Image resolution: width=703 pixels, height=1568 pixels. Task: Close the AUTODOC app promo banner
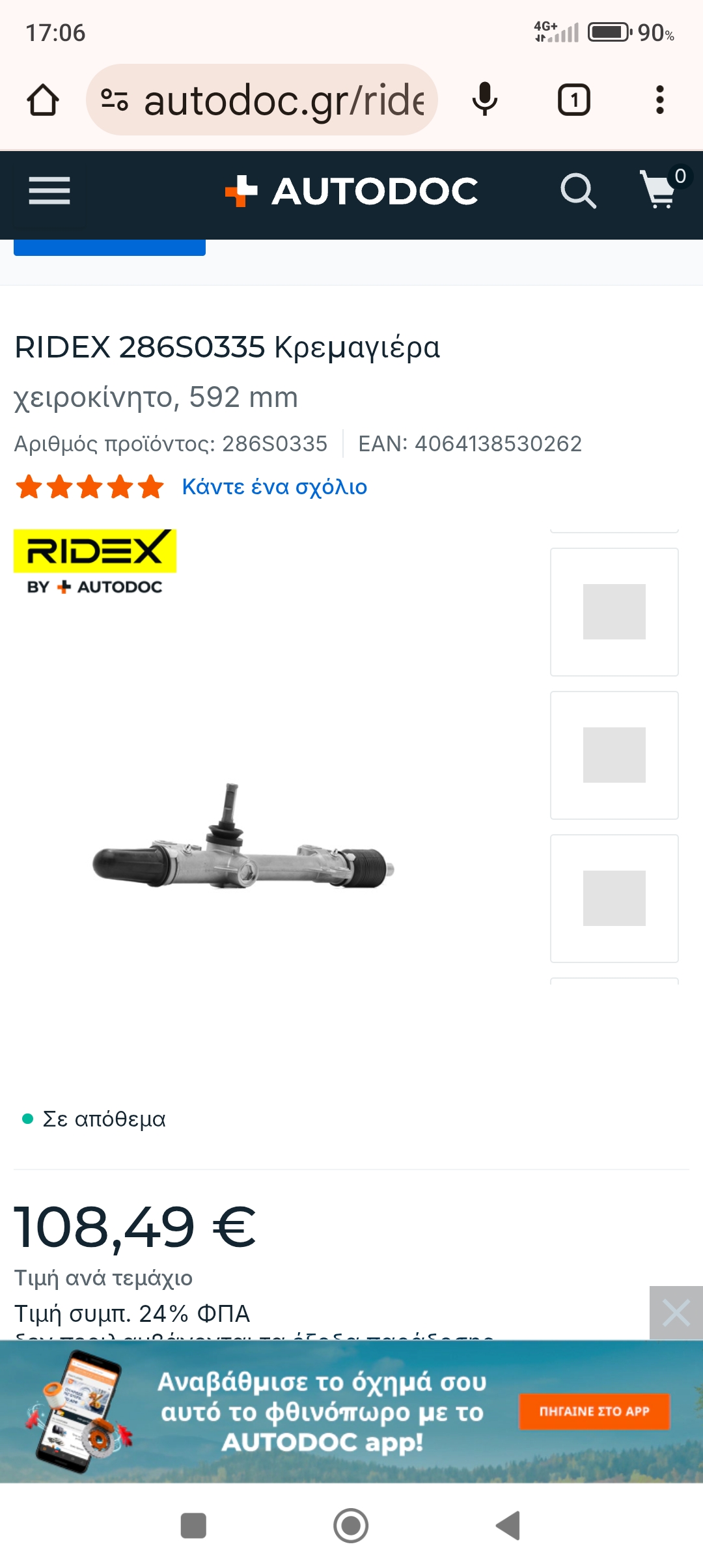pyautogui.click(x=676, y=1313)
